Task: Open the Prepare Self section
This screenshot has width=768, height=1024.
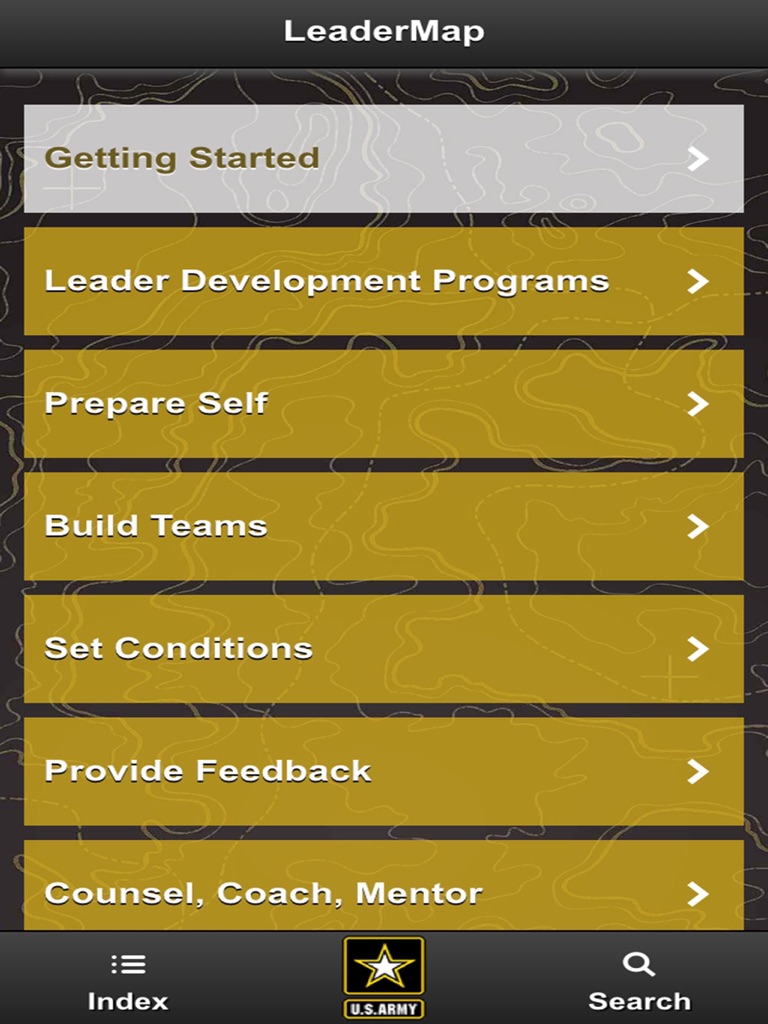Action: pos(300,403)
